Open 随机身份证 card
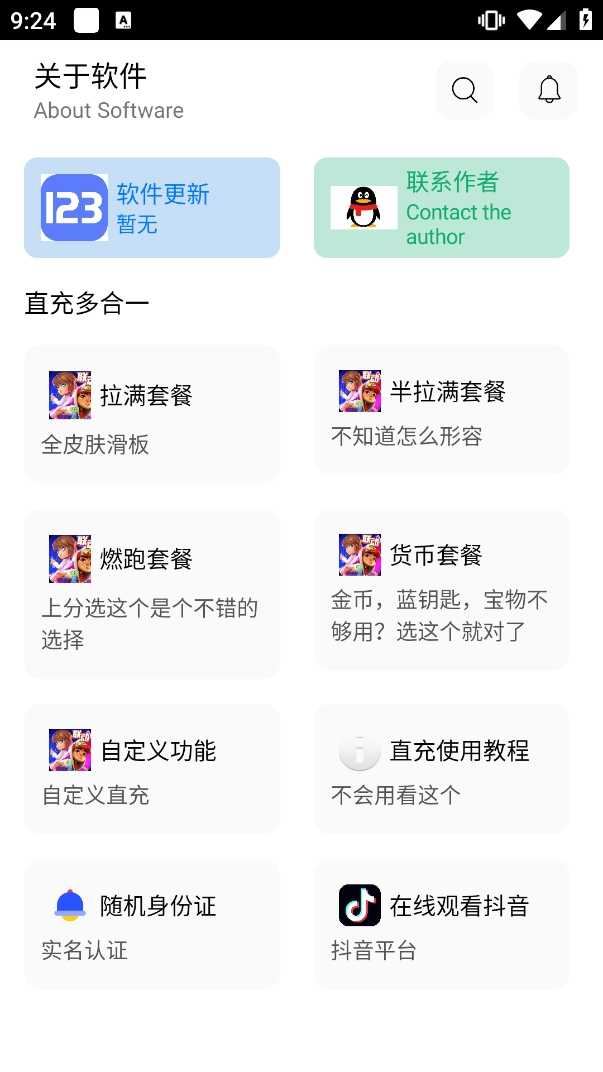Screen dimensions: 603x1072 [152, 924]
